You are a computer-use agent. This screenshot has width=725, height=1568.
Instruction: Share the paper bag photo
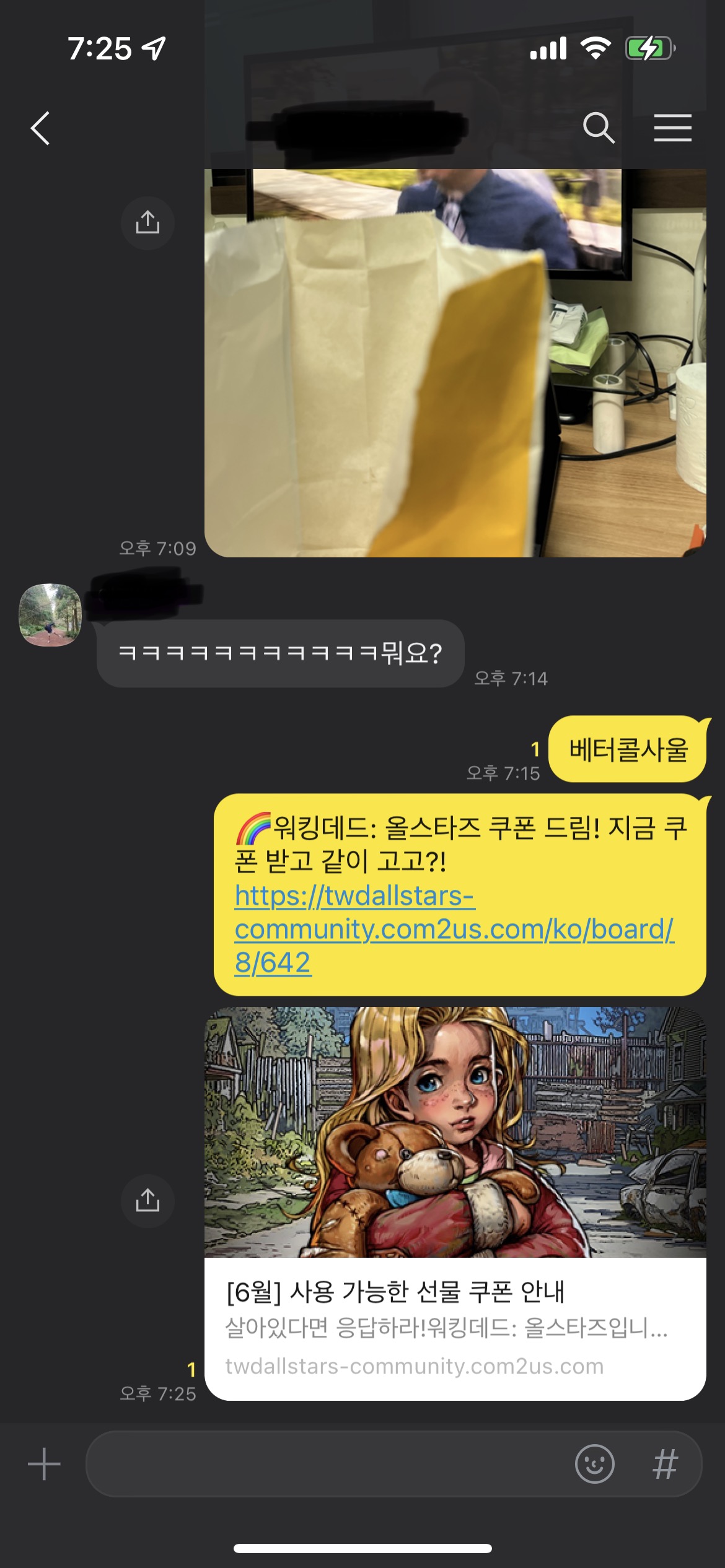(x=147, y=222)
